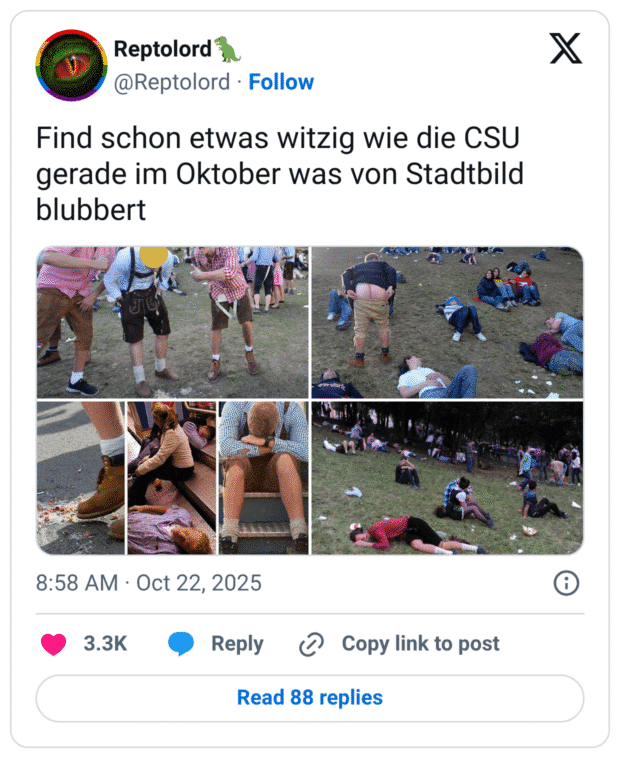This screenshot has width=620, height=758.
Task: Open the post timestamp link
Action: coord(148,583)
